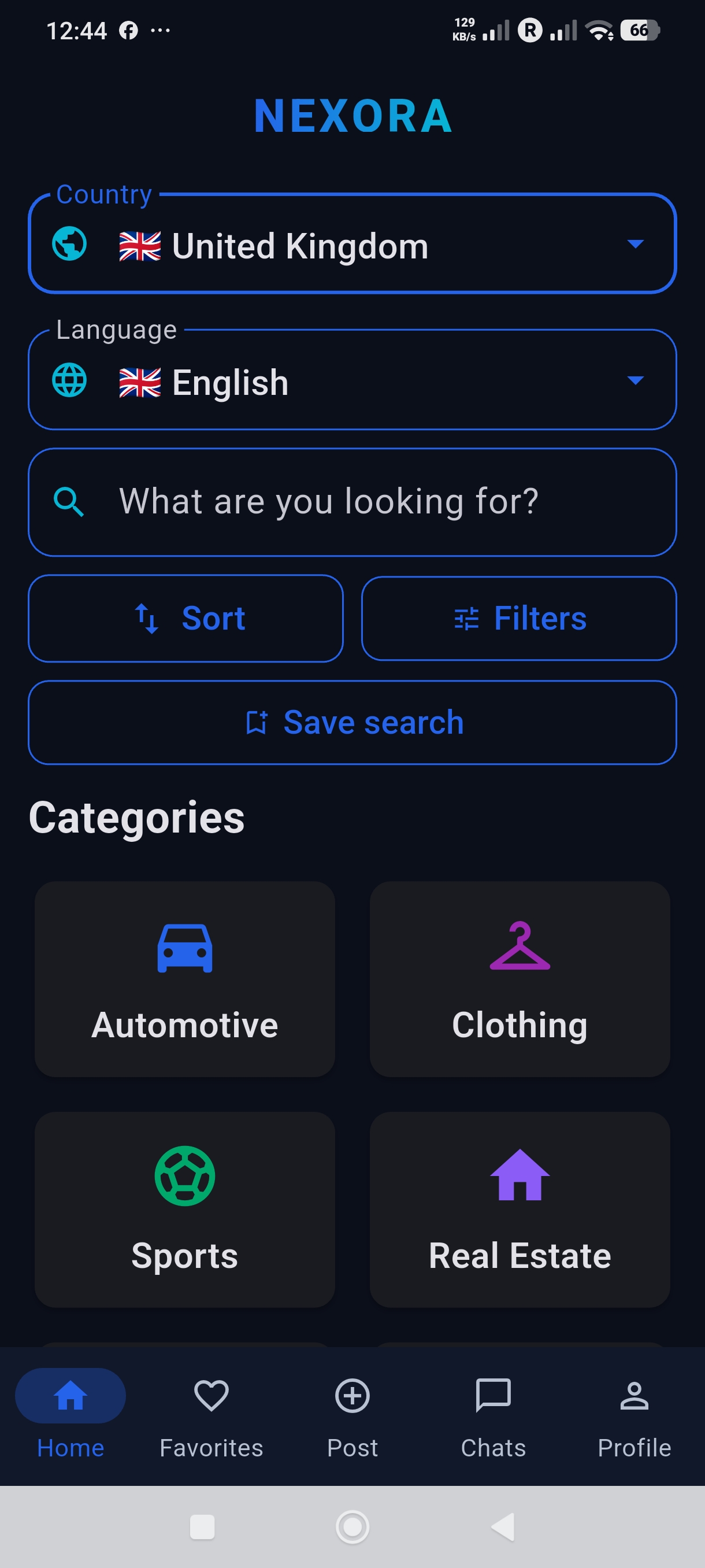The height and width of the screenshot is (1568, 705).
Task: Open the Filters panel
Action: (519, 619)
